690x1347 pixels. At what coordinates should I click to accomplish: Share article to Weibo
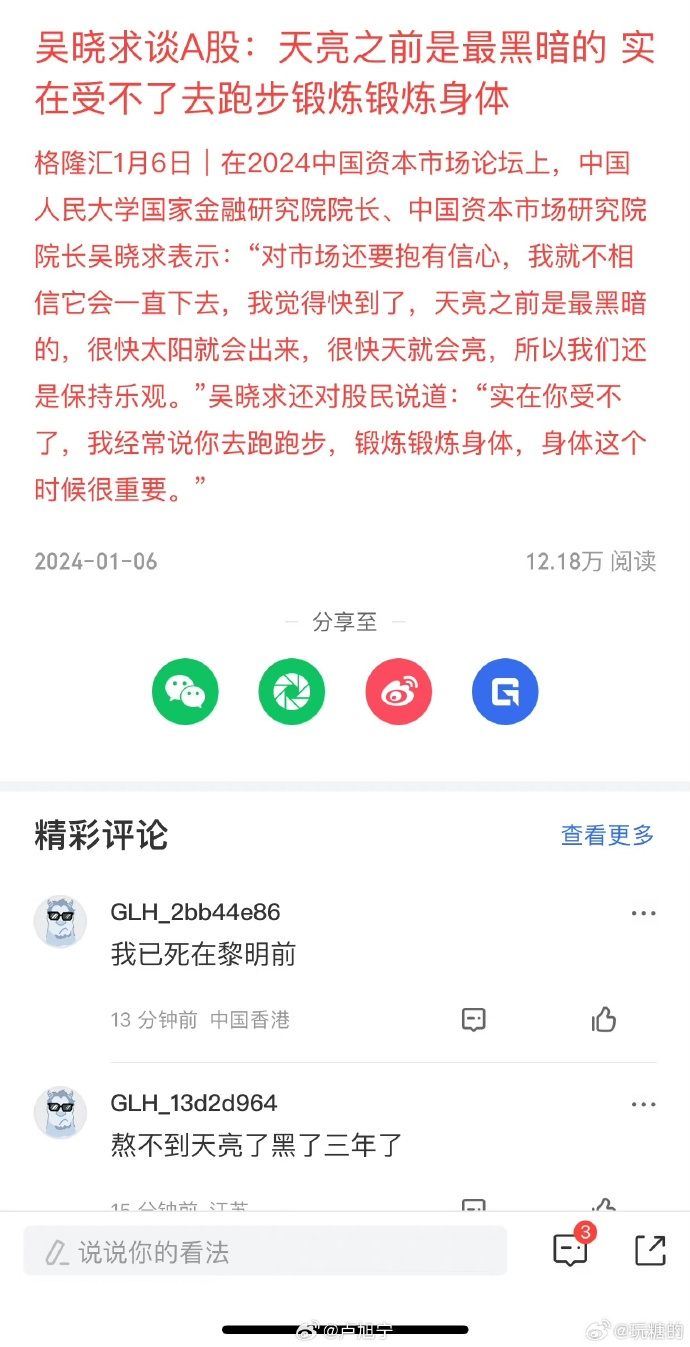click(x=398, y=692)
